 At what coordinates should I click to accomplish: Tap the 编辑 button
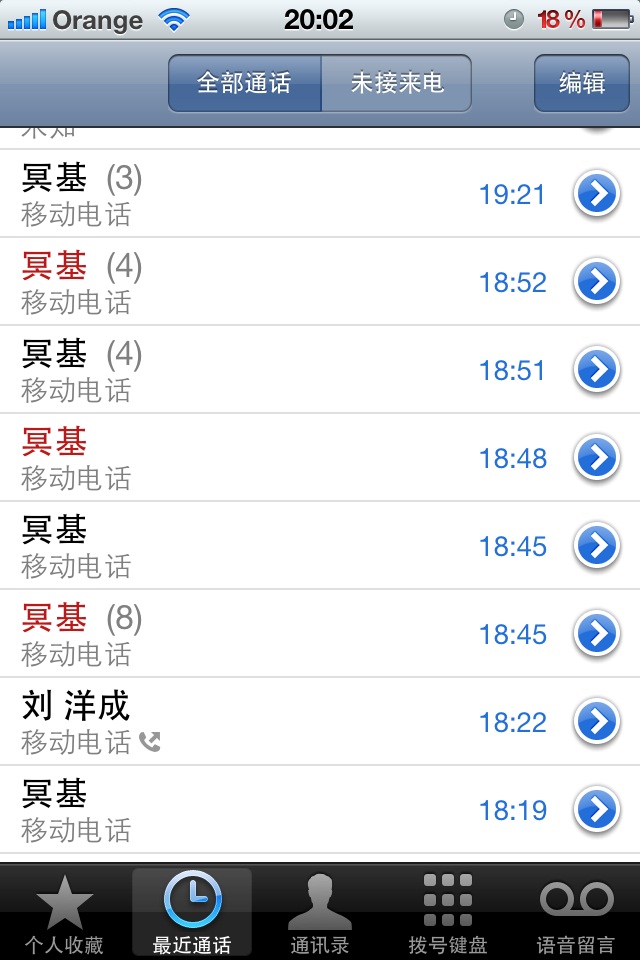[x=581, y=83]
